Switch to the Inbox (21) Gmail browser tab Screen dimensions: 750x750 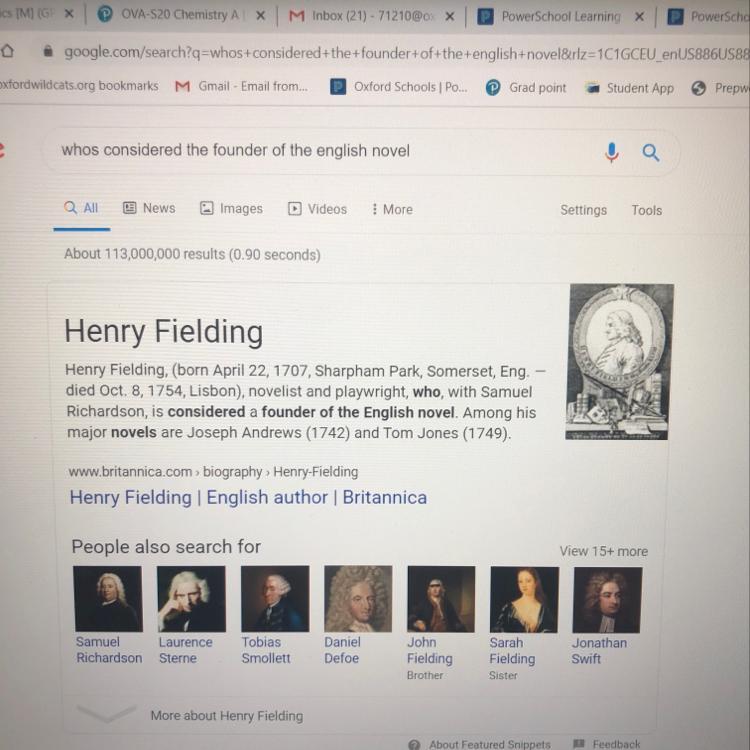coord(371,16)
